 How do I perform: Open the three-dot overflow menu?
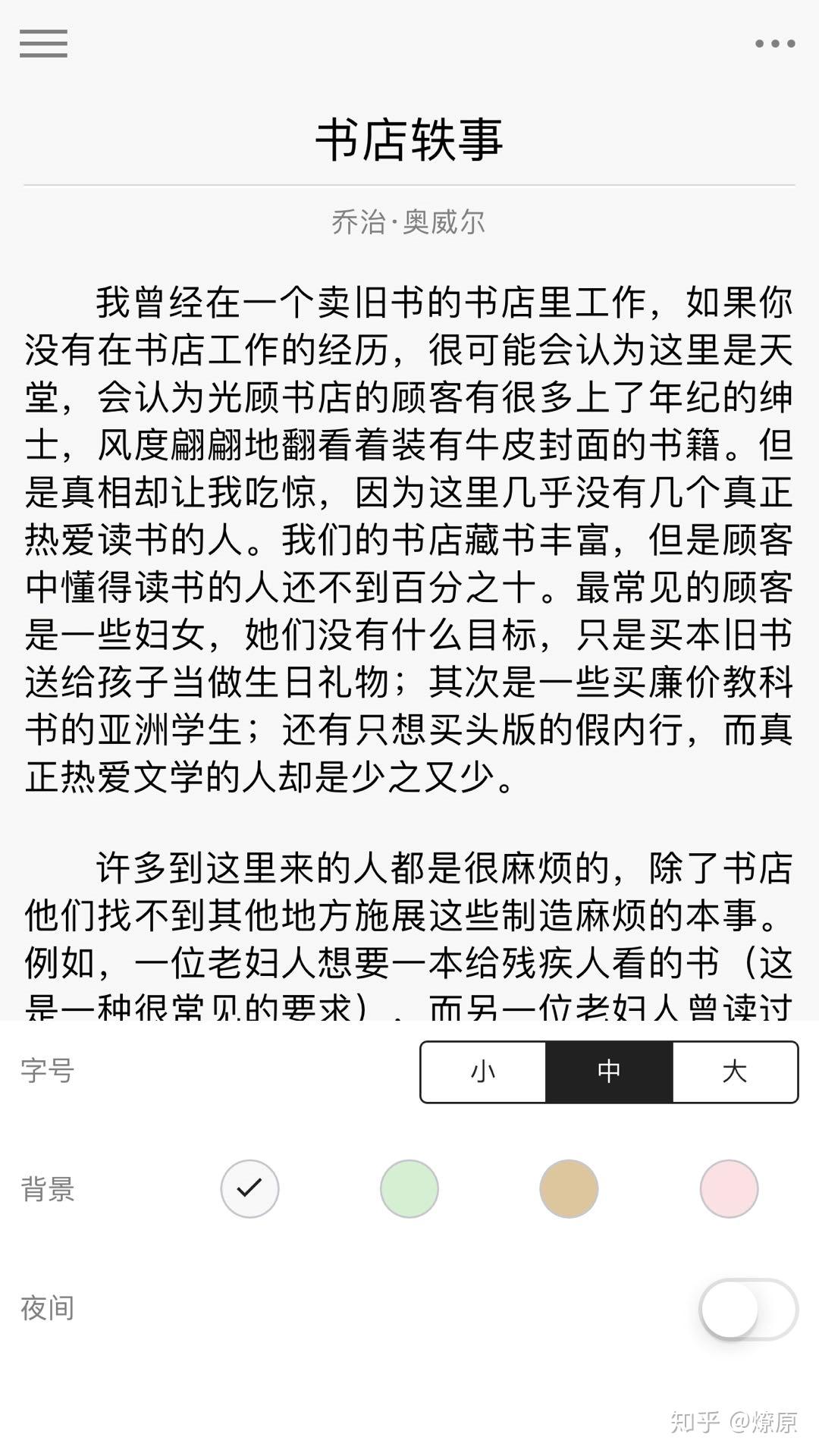[x=775, y=43]
